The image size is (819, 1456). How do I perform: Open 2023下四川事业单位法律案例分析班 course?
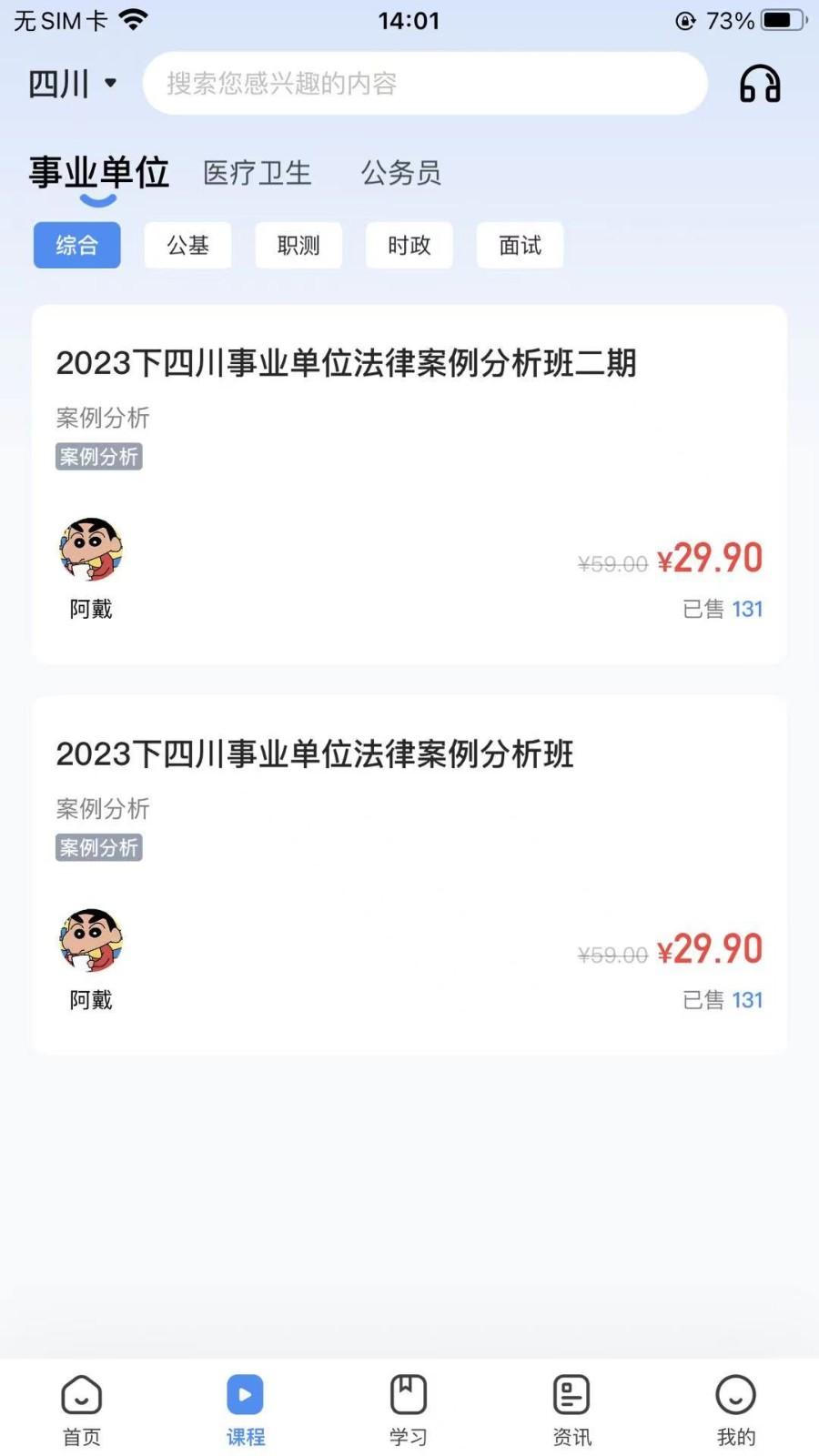[316, 753]
